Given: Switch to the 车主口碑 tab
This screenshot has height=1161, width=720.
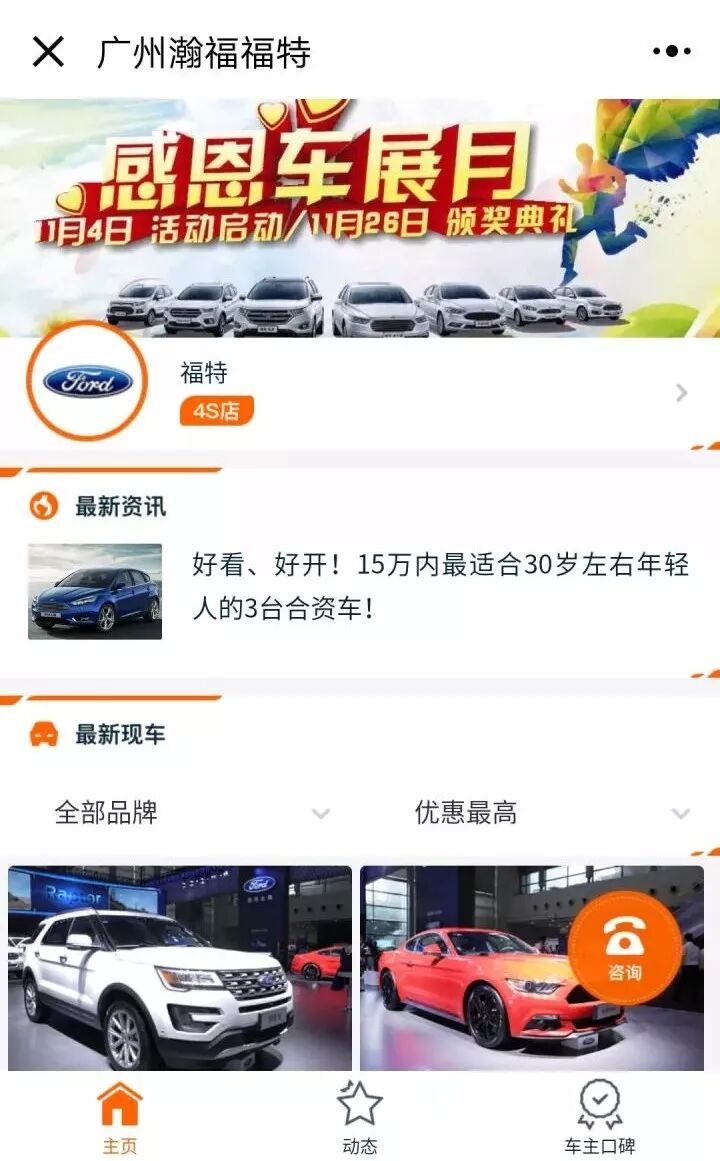Looking at the screenshot, I should point(599,1116).
